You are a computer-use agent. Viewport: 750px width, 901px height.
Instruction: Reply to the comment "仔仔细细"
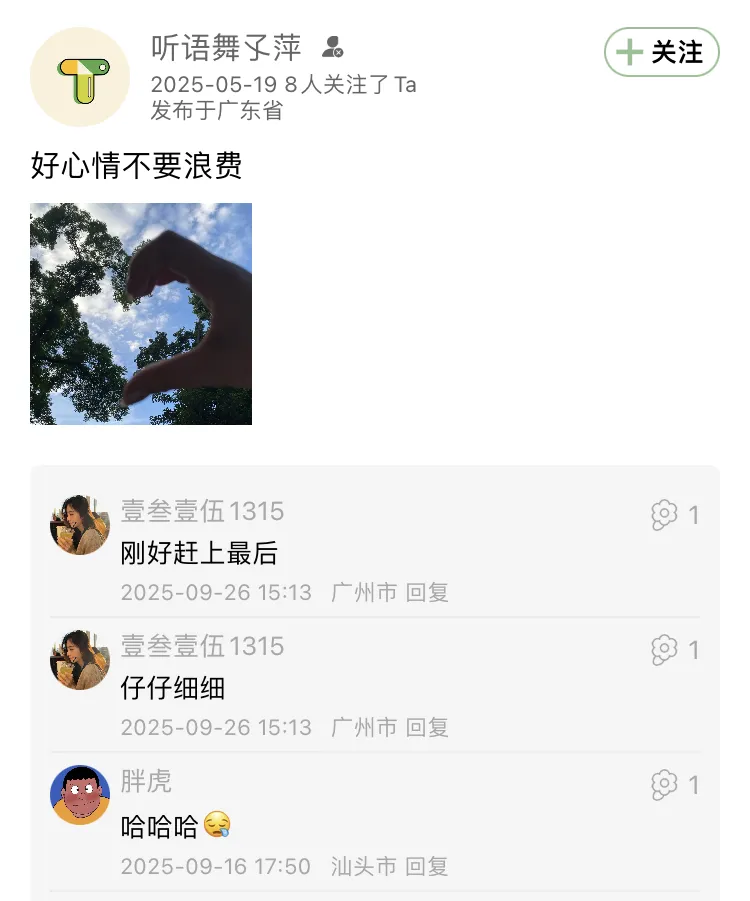click(x=427, y=727)
